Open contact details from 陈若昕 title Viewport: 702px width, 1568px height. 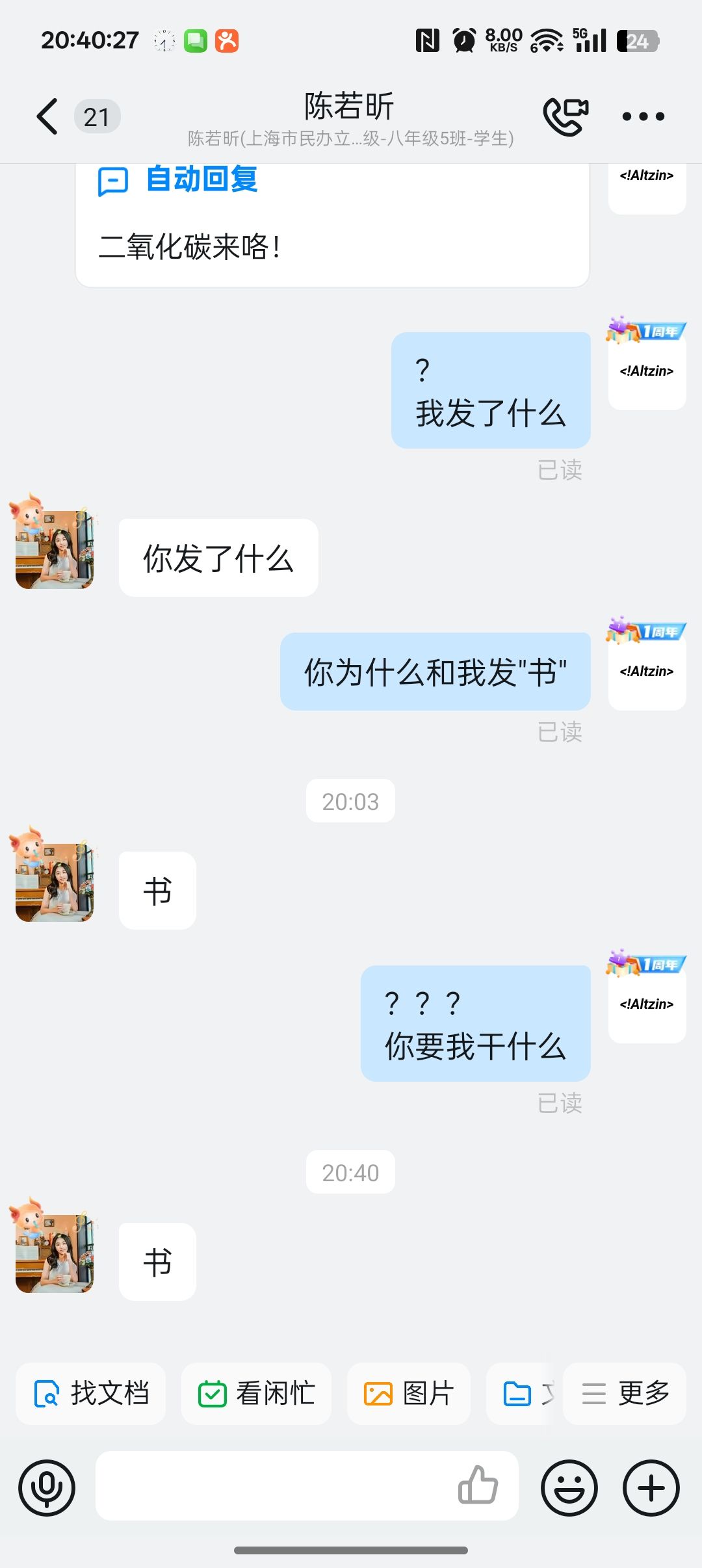tap(350, 106)
